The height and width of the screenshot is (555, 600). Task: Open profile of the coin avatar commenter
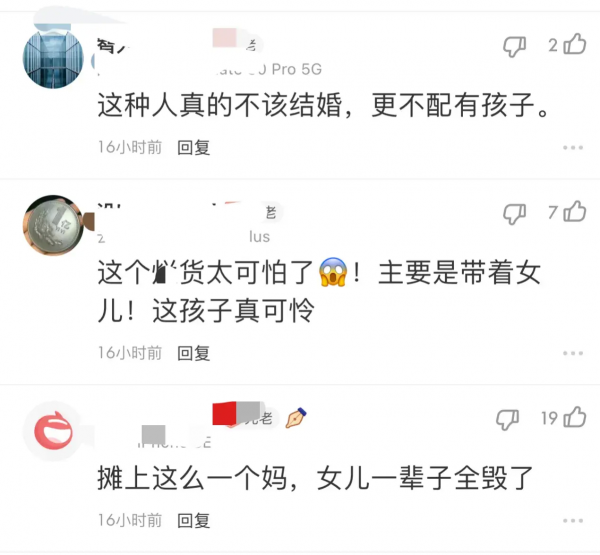point(52,225)
